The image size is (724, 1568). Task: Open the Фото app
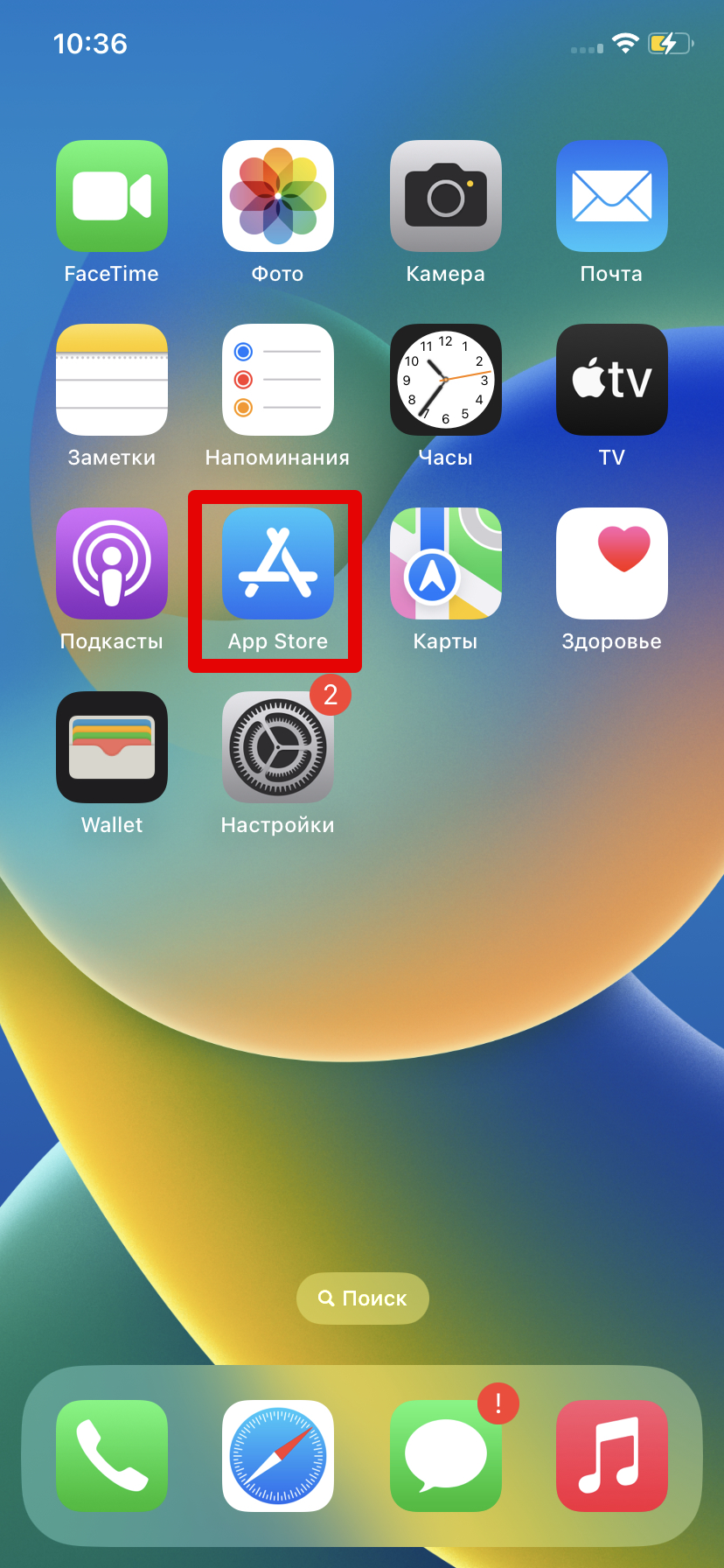277,196
